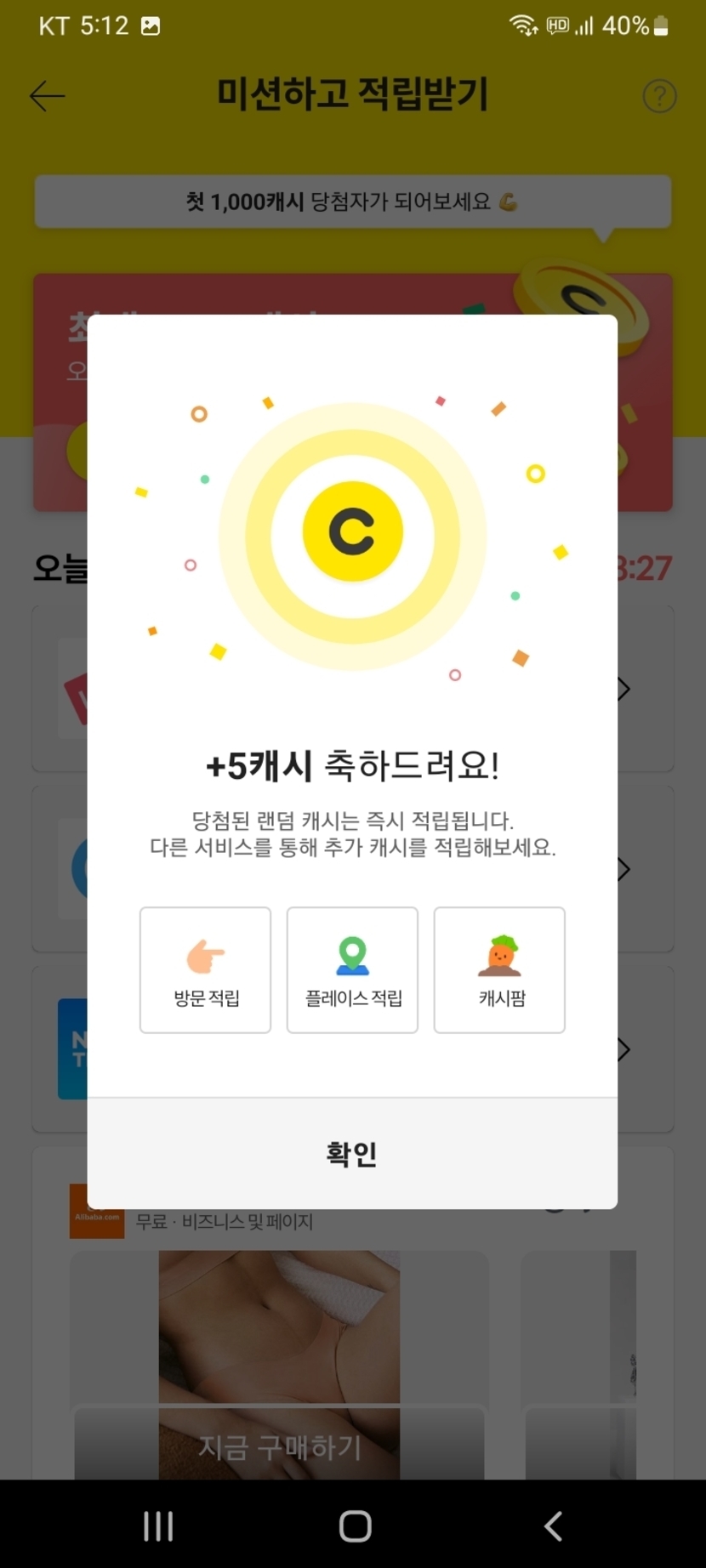Open recent apps
The height and width of the screenshot is (1568, 706).
pos(158,1525)
